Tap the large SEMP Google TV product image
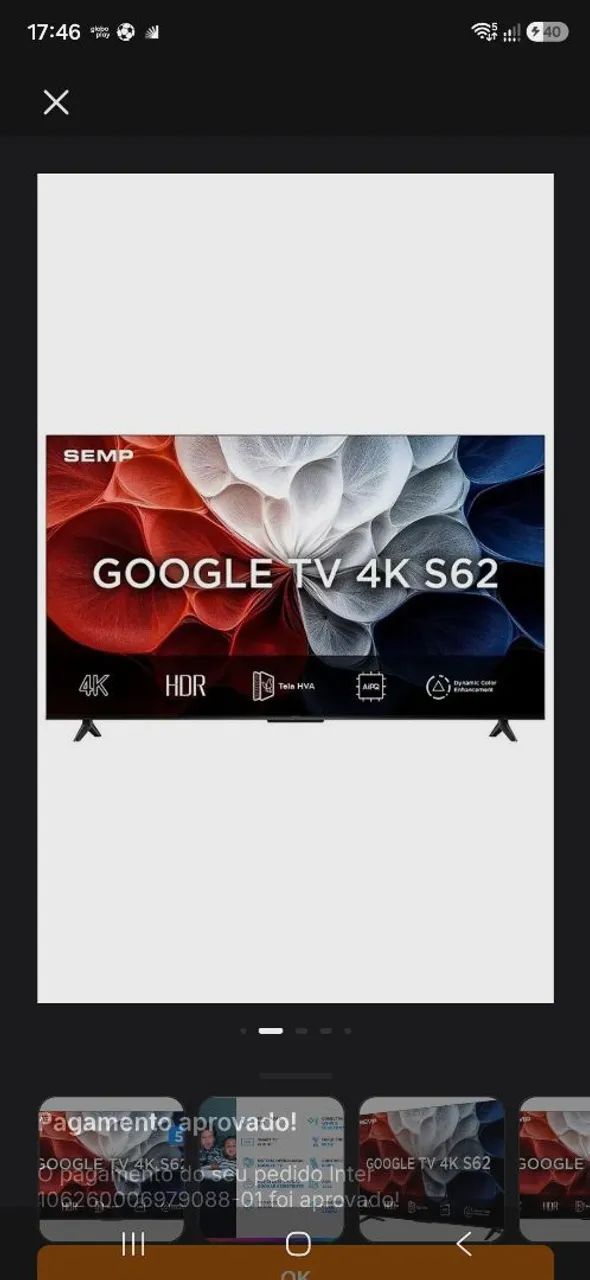590x1280 pixels. pyautogui.click(x=295, y=588)
